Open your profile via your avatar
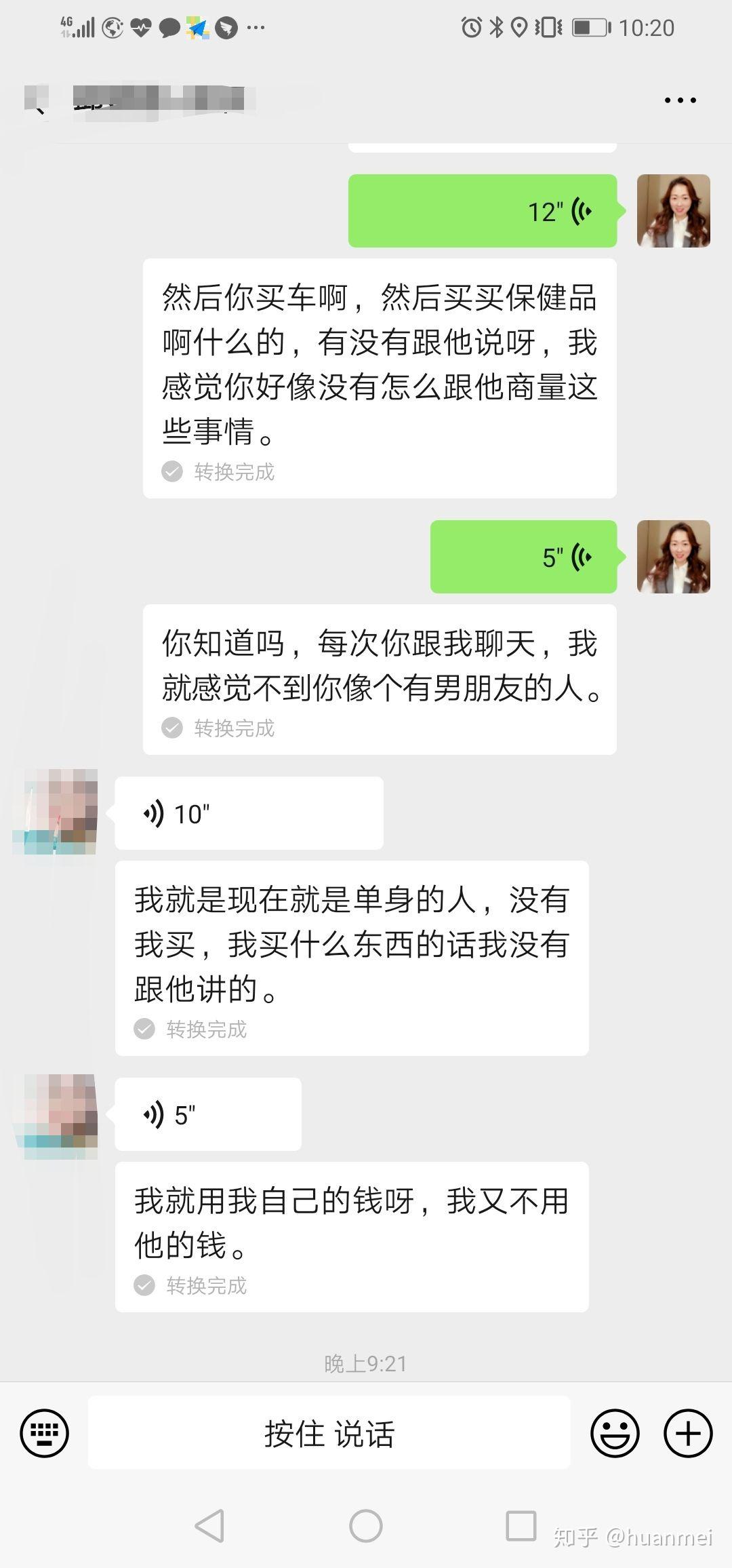732x1568 pixels. [672, 210]
